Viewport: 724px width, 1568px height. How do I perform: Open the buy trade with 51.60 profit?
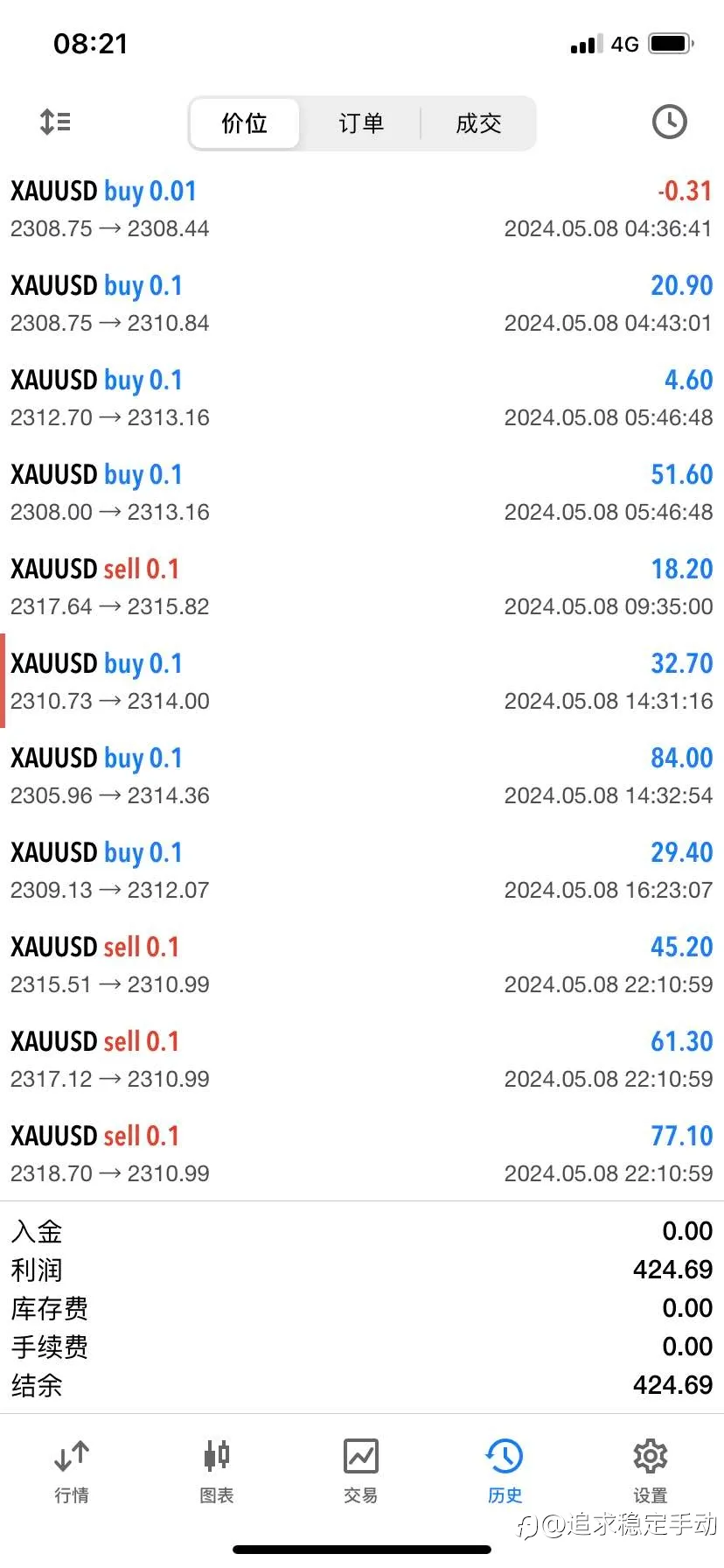(362, 493)
